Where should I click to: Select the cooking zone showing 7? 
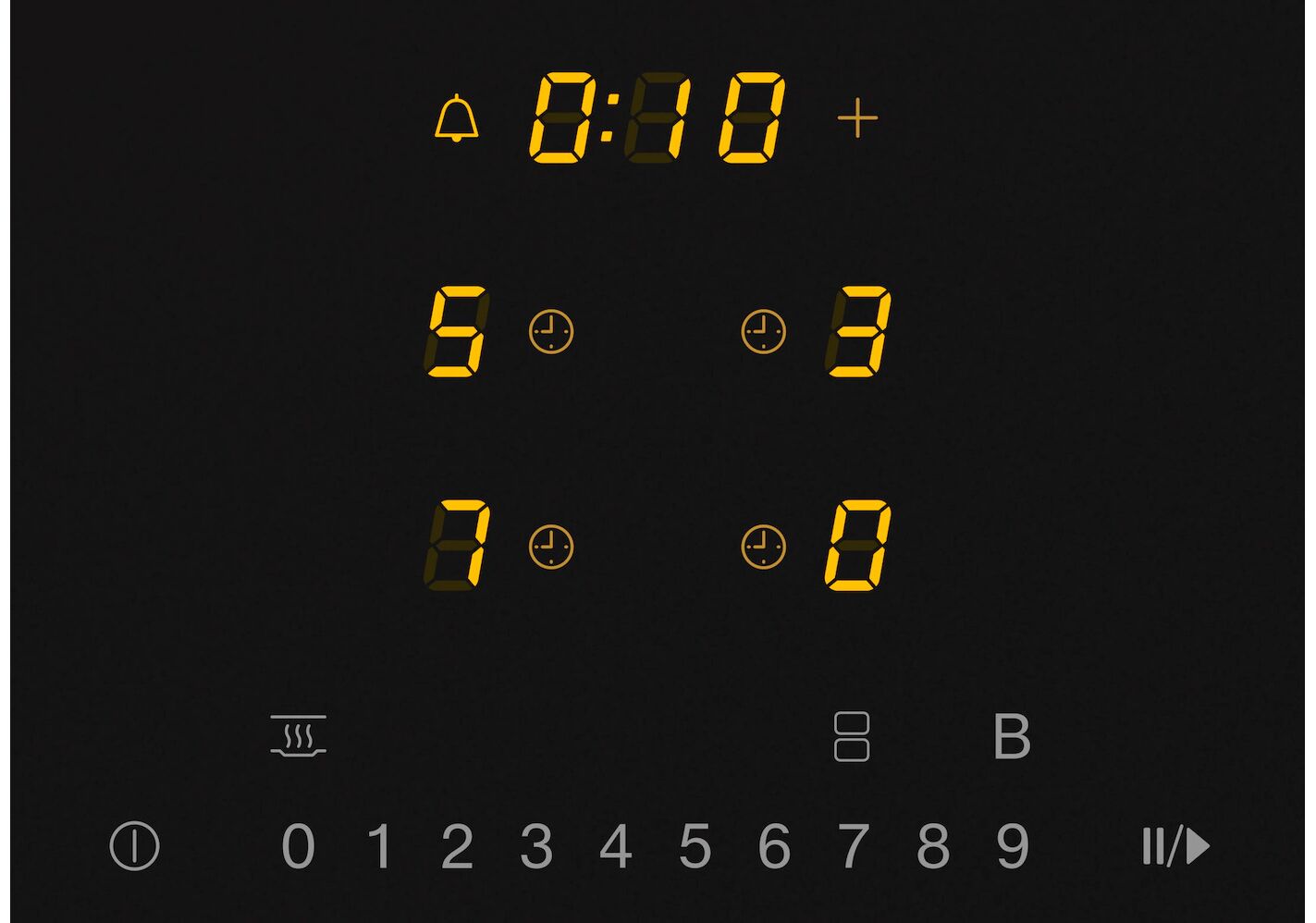[x=458, y=546]
